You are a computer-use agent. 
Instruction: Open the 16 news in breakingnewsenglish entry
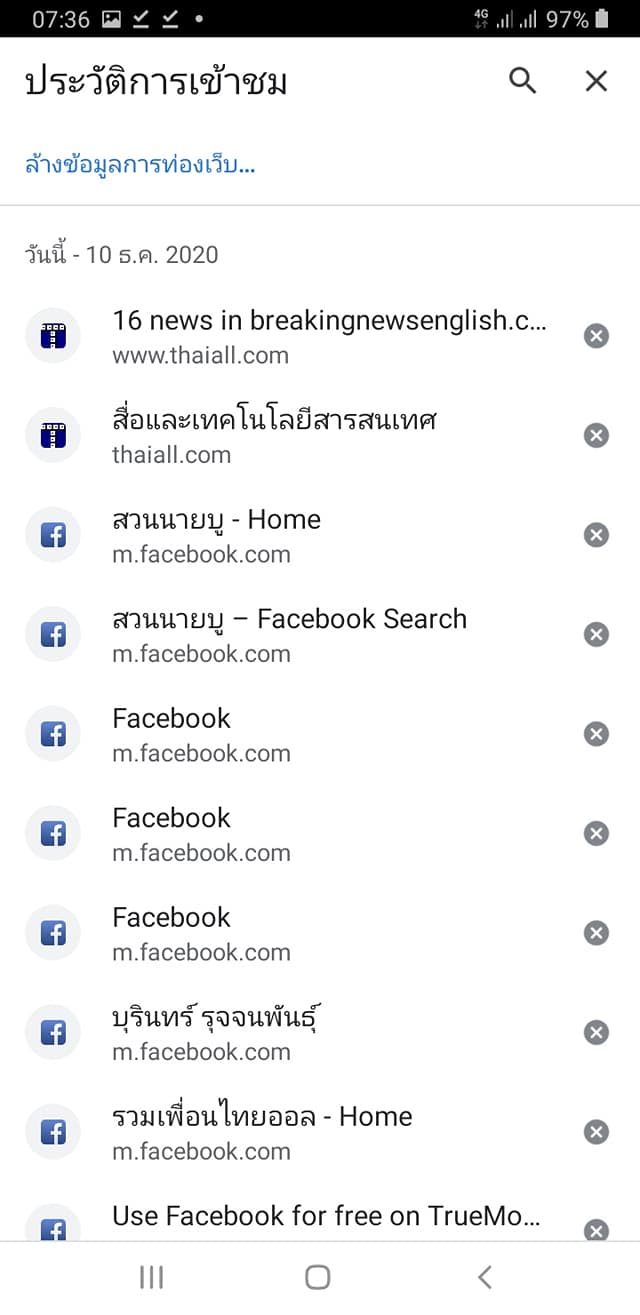(x=329, y=336)
